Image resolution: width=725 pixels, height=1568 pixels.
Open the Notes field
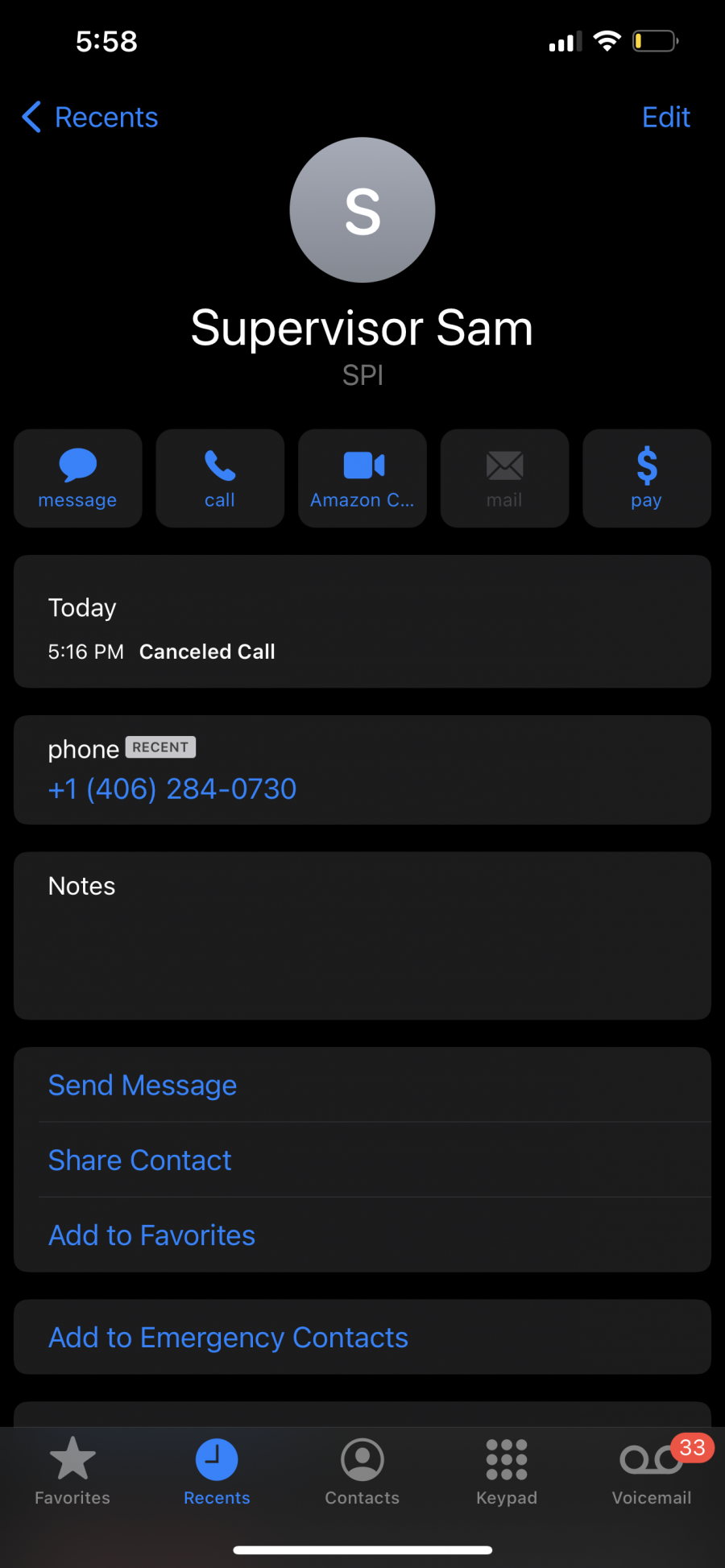pyautogui.click(x=362, y=936)
